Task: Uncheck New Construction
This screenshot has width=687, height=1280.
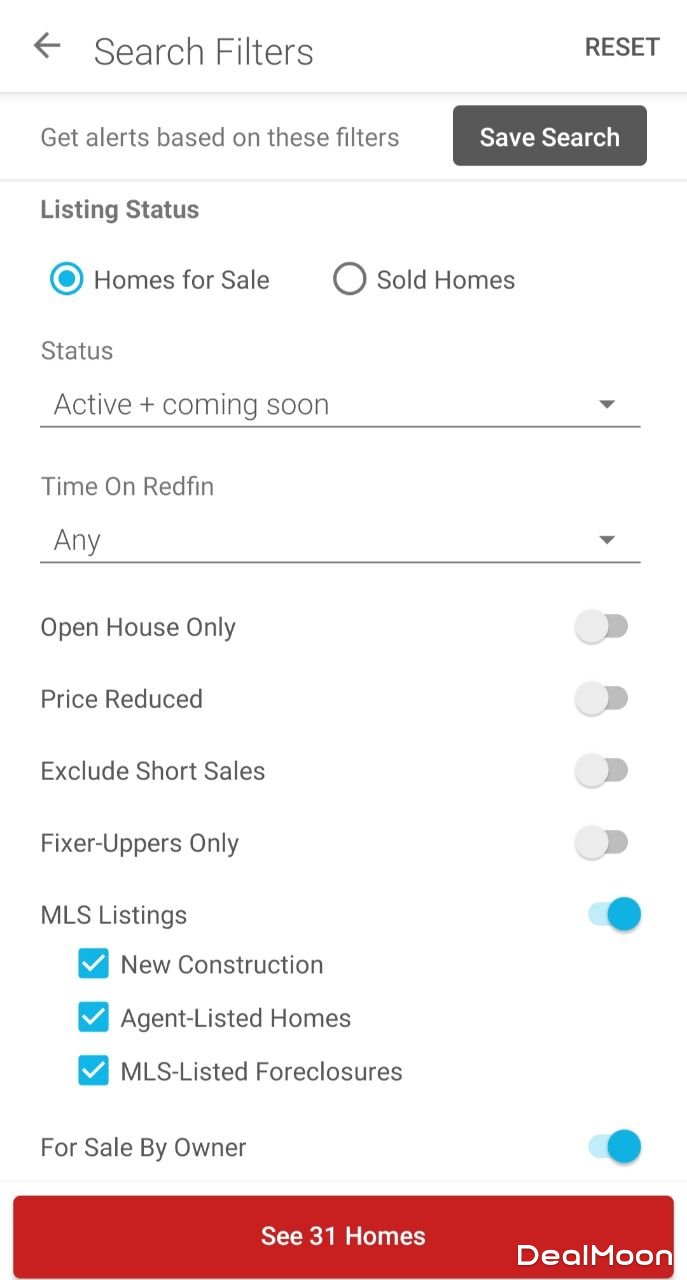Action: click(94, 965)
